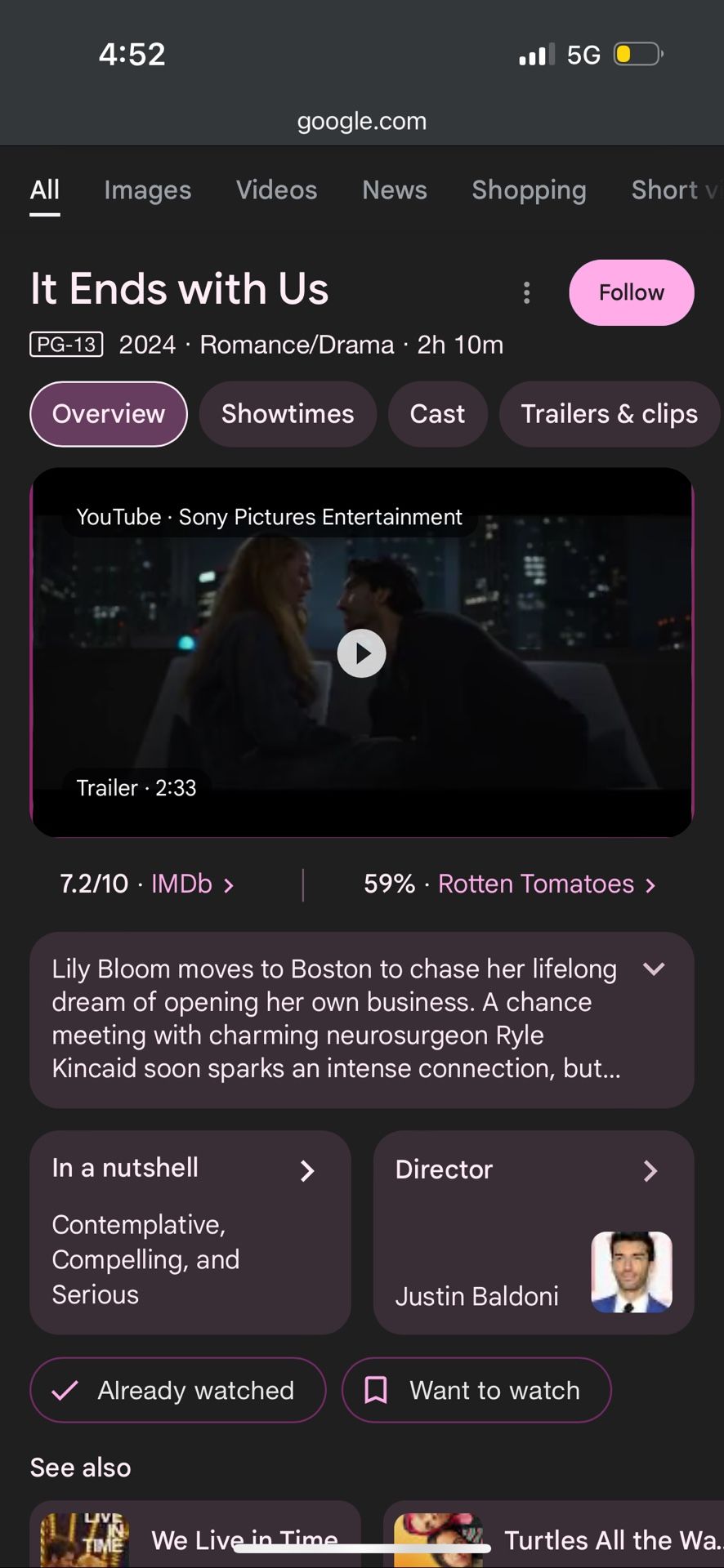Open the Showtimes chip

[288, 414]
